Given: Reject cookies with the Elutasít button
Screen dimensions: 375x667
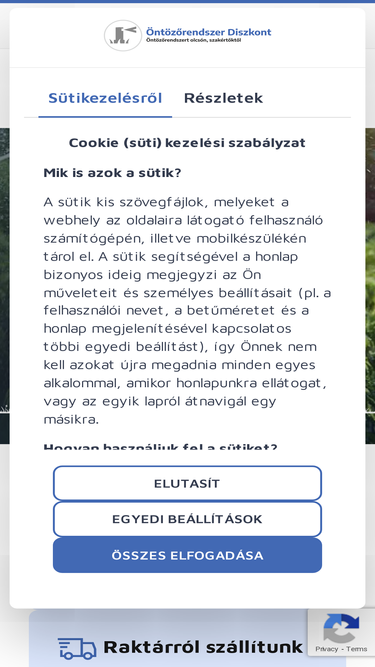Looking at the screenshot, I should 187,483.
